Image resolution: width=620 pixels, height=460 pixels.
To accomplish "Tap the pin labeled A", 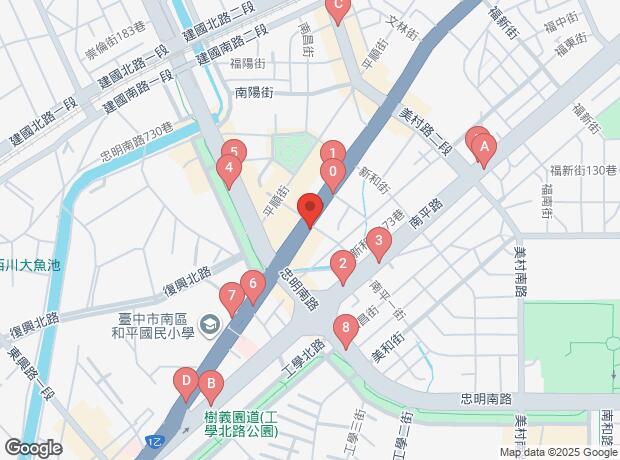I will point(485,150).
